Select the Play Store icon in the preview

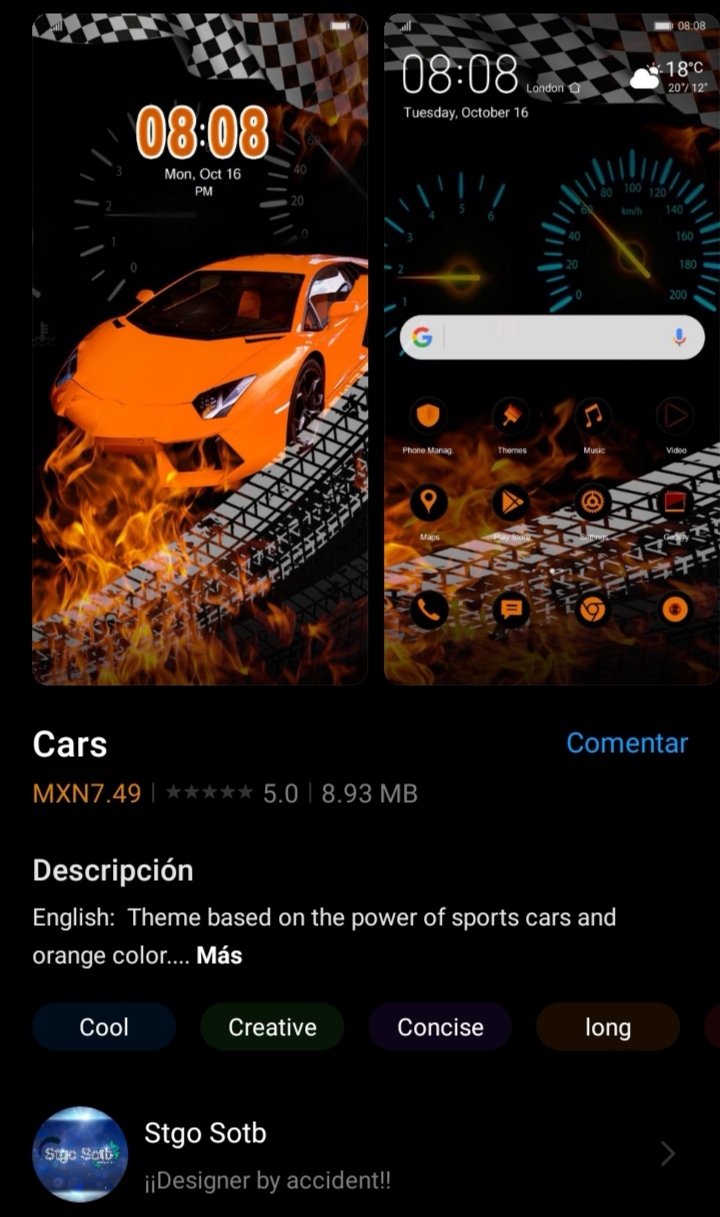click(x=511, y=503)
